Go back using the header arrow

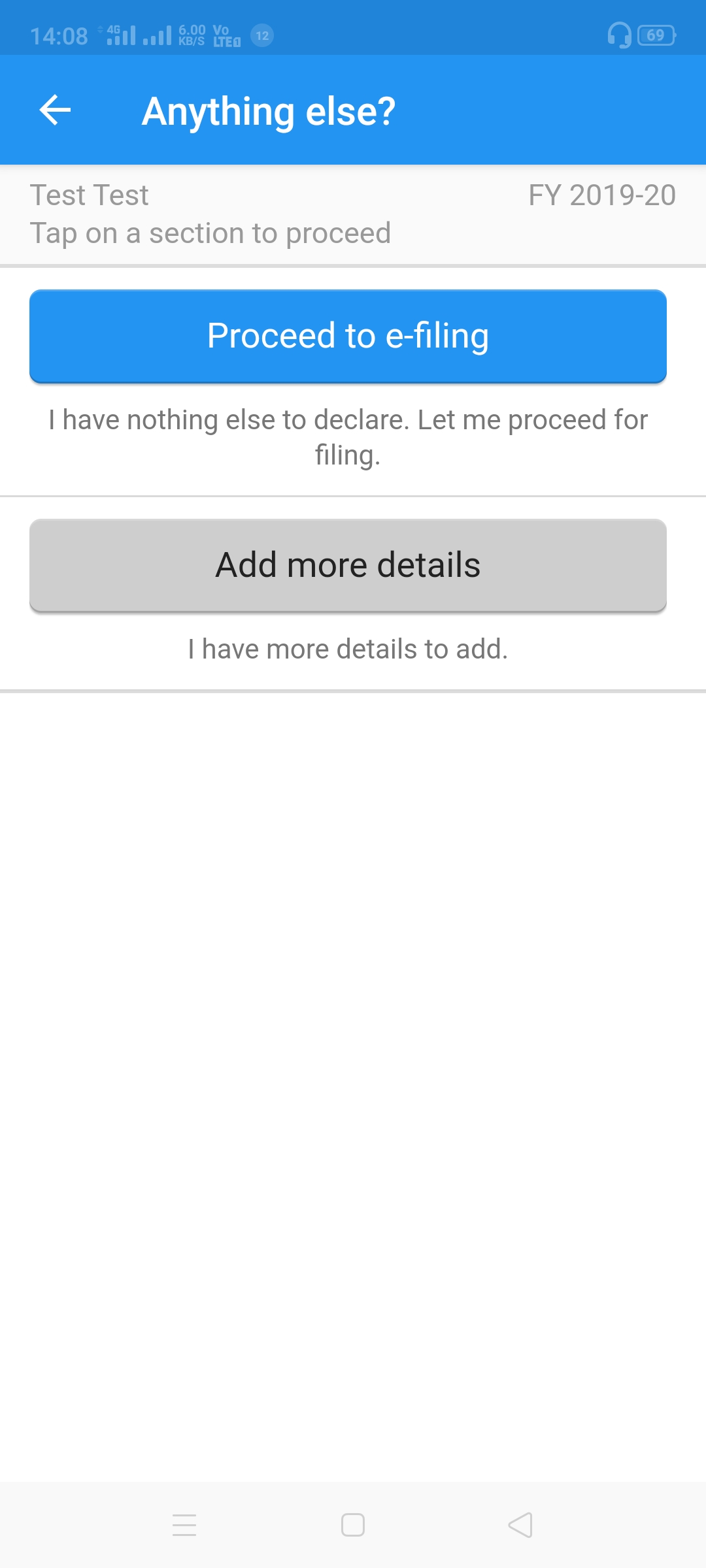coord(55,110)
